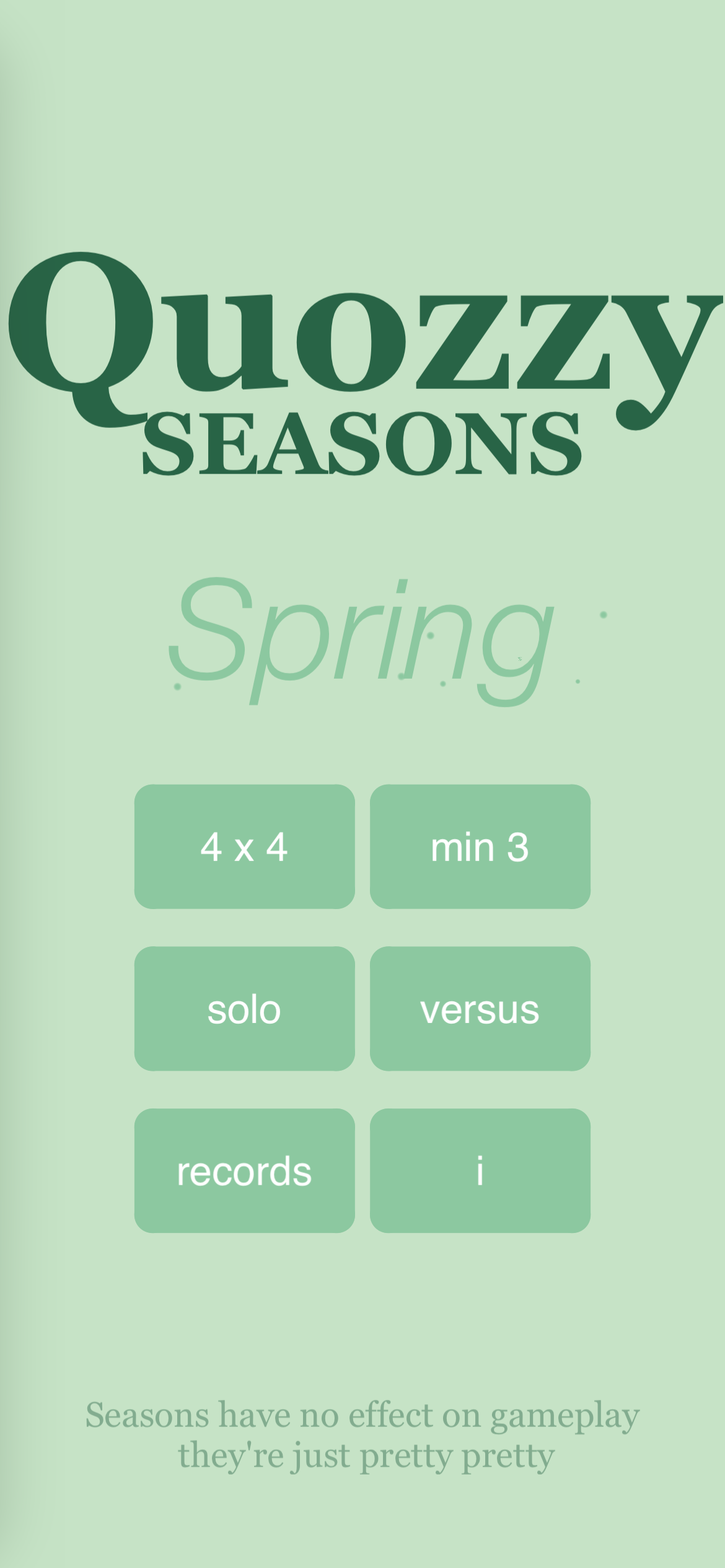This screenshot has width=725, height=1568.
Task: Start a versus game
Action: (x=480, y=1008)
